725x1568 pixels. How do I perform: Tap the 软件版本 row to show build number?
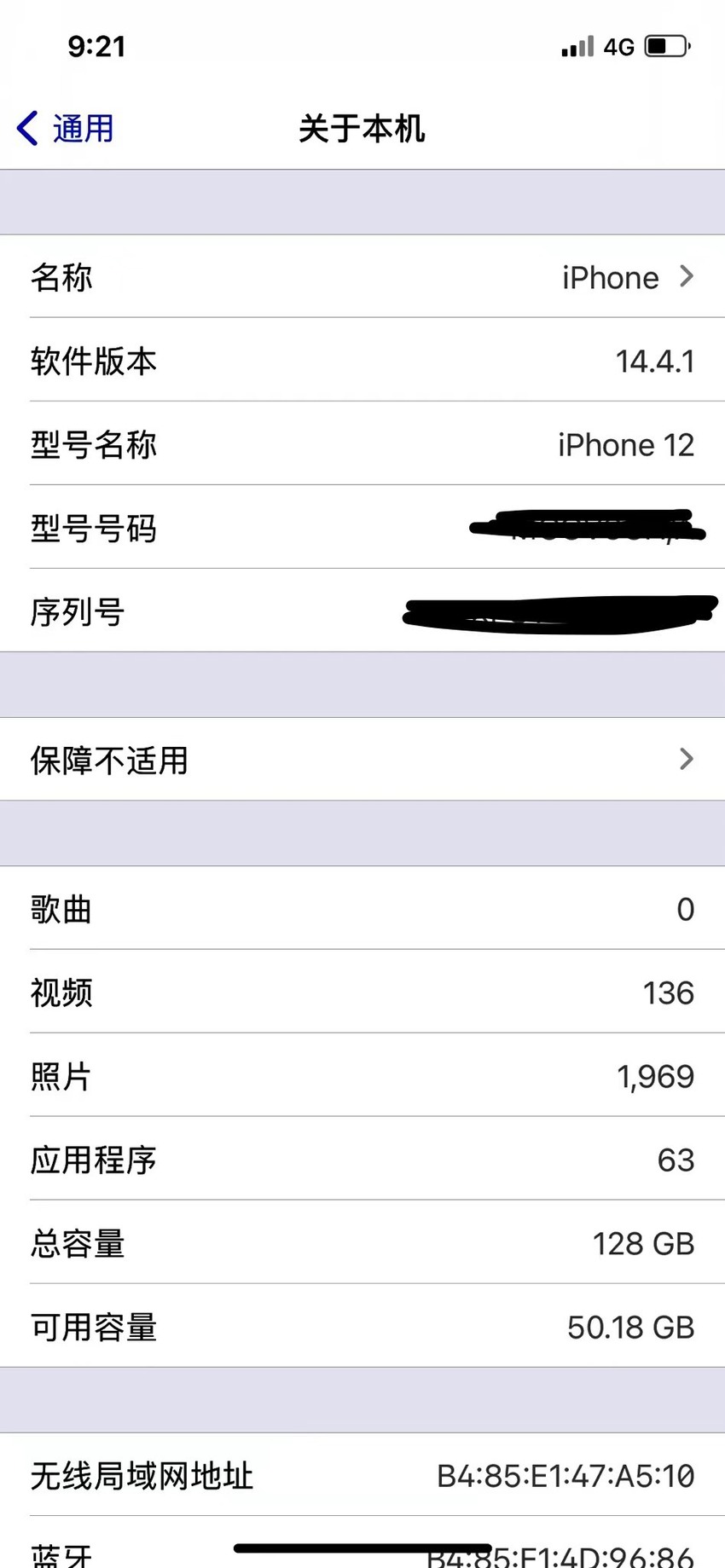tap(362, 361)
